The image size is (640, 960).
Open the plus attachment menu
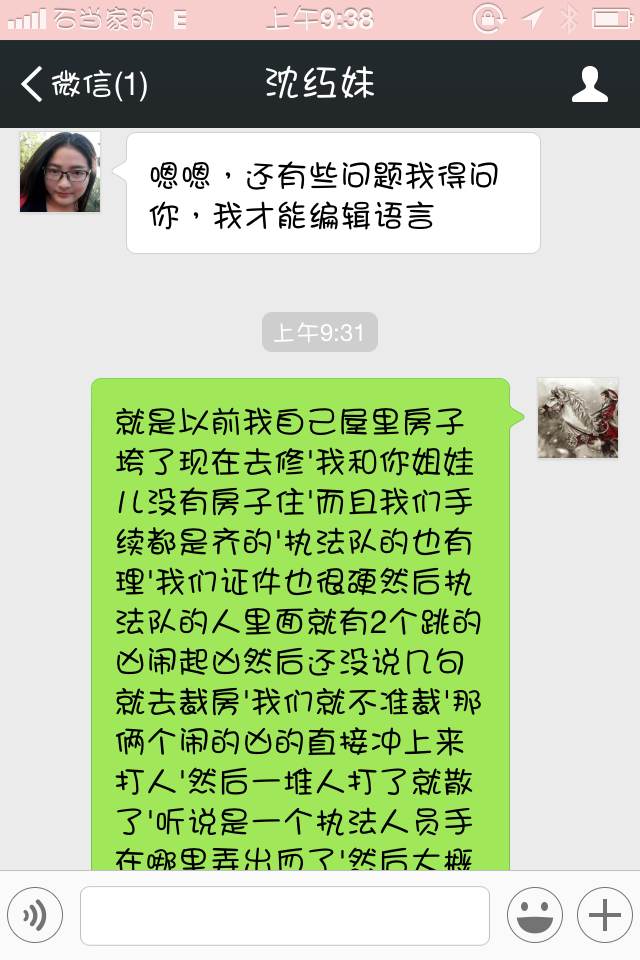point(604,915)
